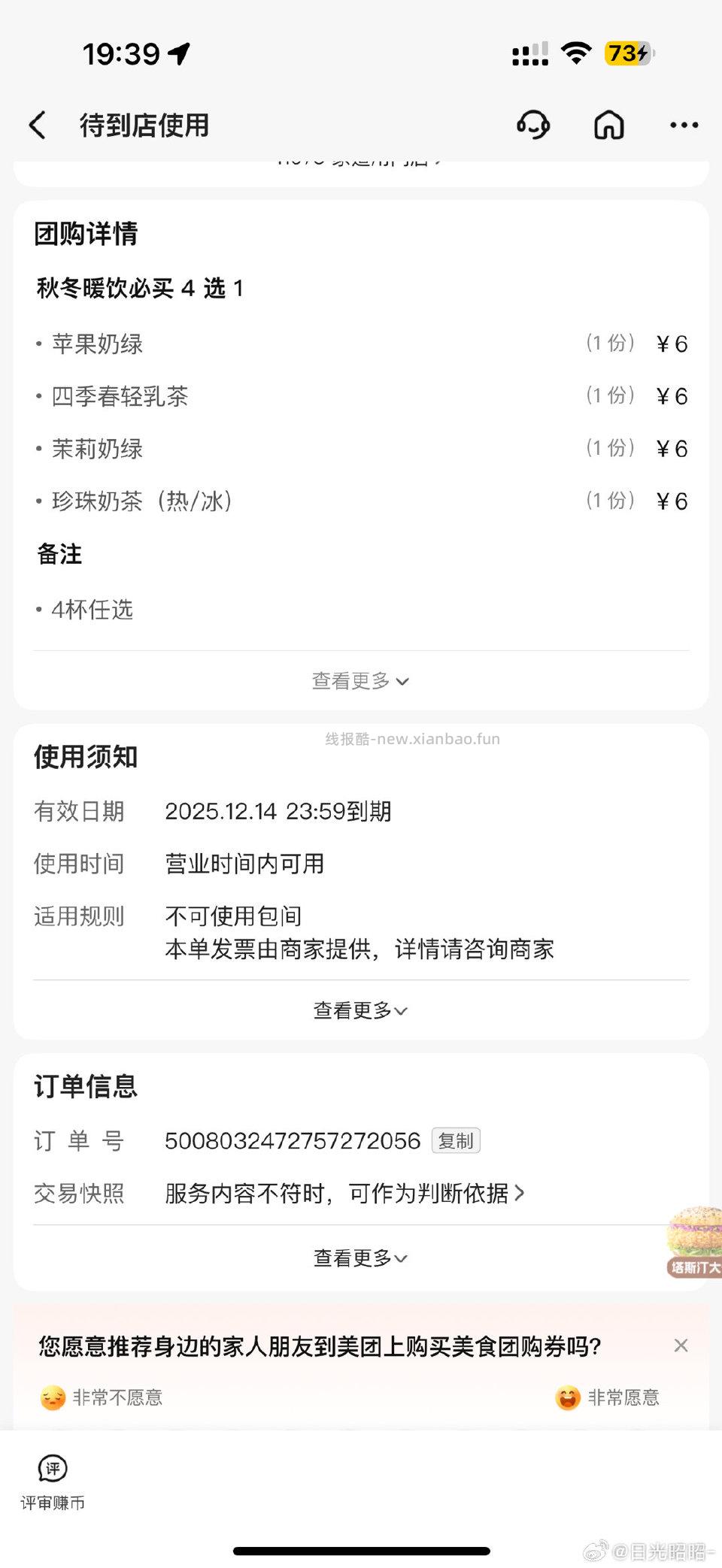Open customer service via headset icon
The image size is (722, 1568).
534,125
